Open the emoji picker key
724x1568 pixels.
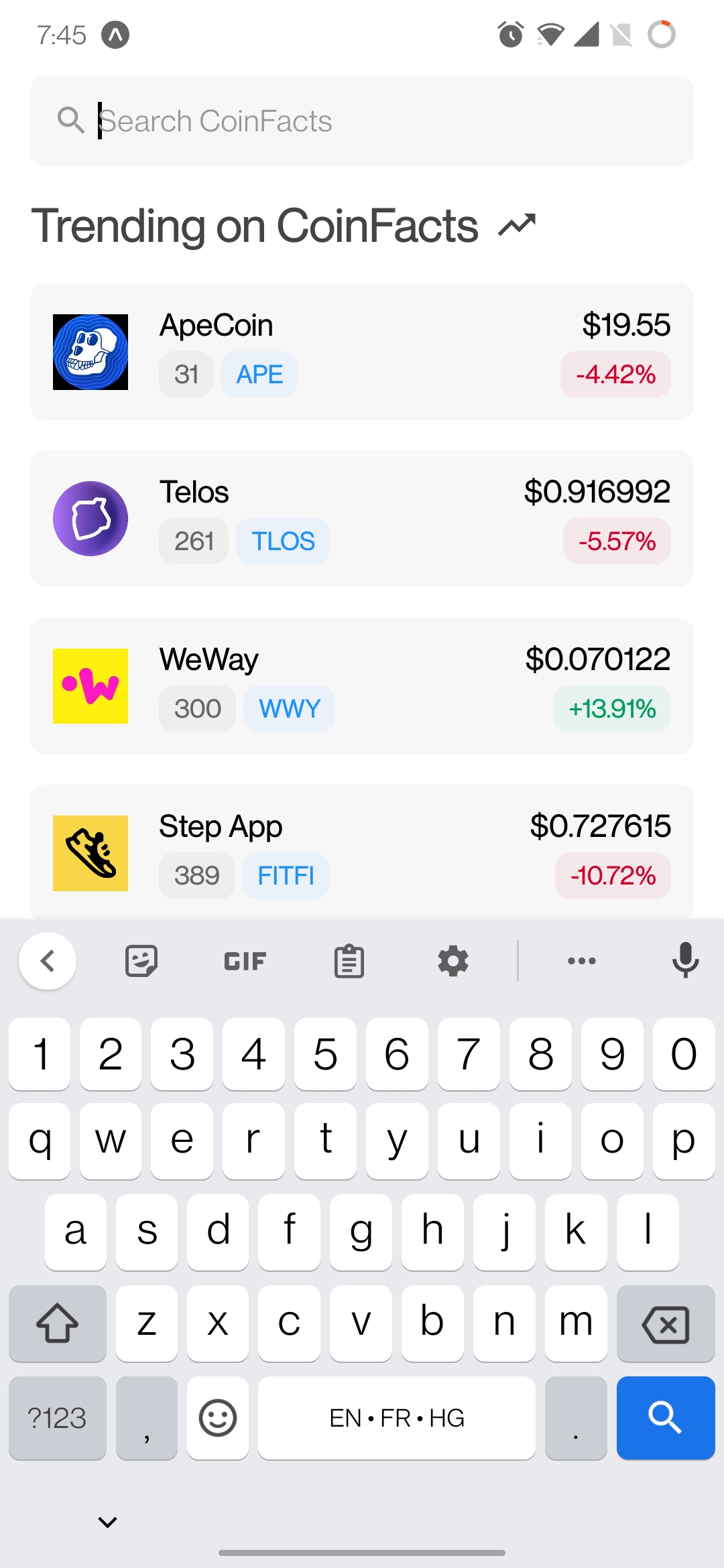[218, 1417]
